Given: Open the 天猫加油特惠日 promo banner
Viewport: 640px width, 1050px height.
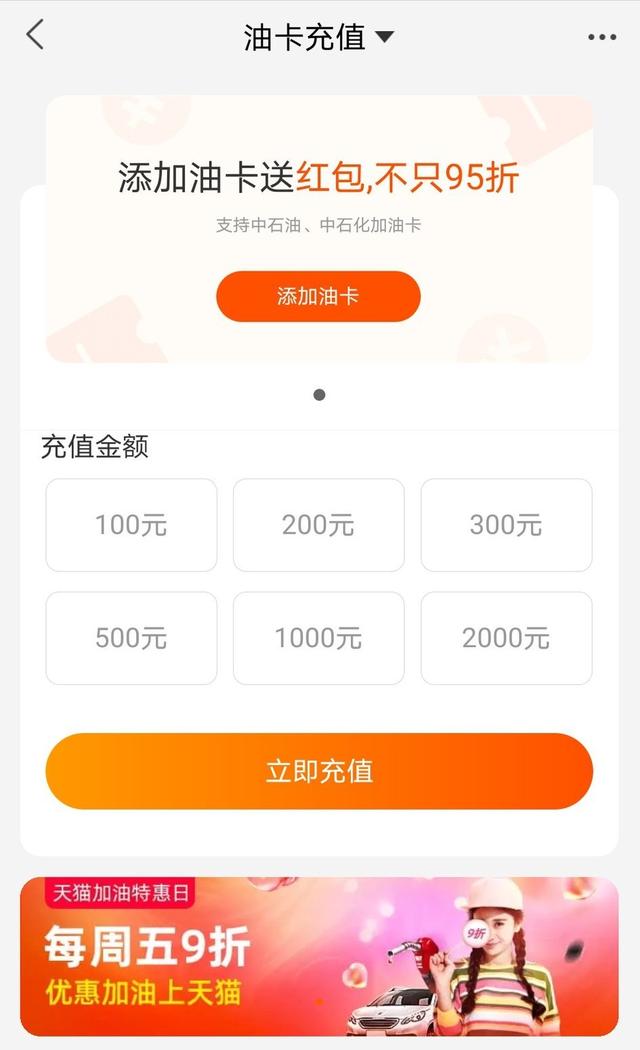Looking at the screenshot, I should tap(319, 956).
